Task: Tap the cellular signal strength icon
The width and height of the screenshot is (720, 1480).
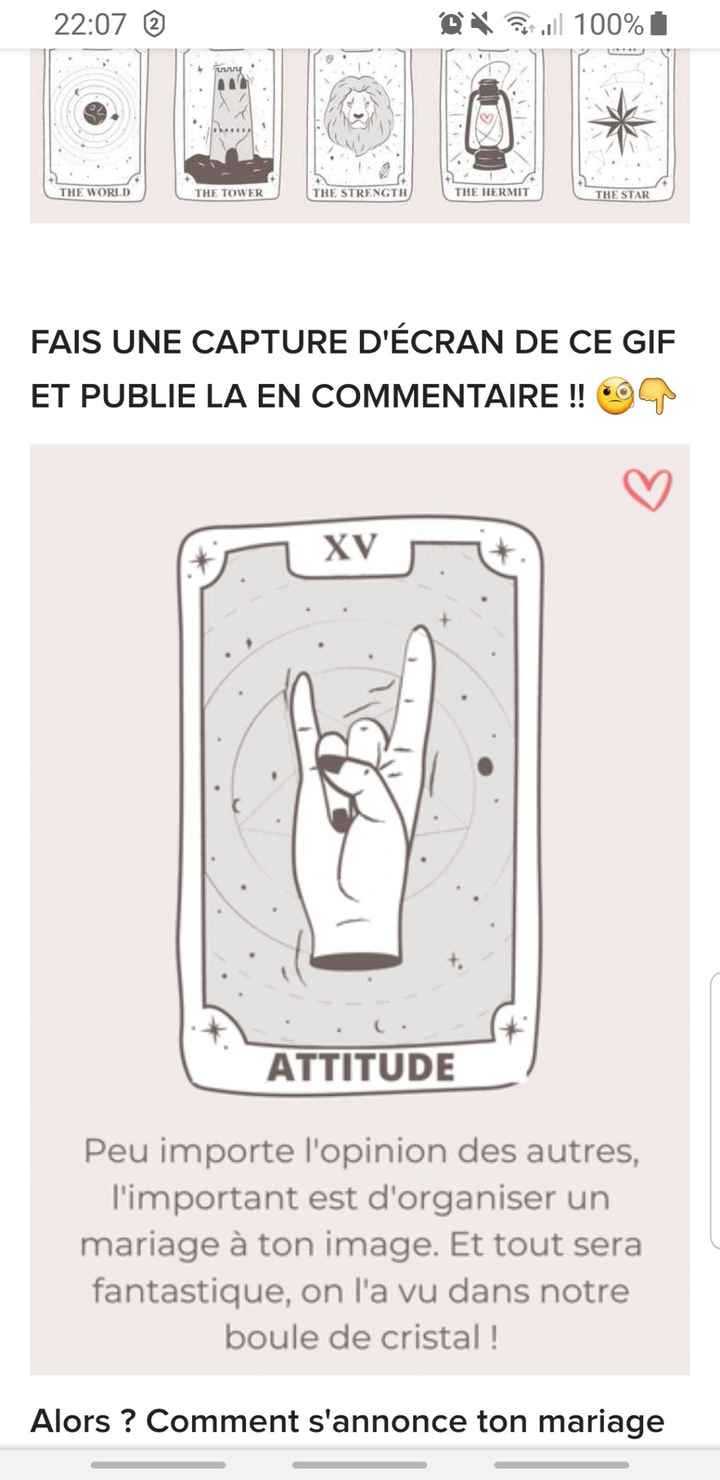Action: click(x=556, y=22)
